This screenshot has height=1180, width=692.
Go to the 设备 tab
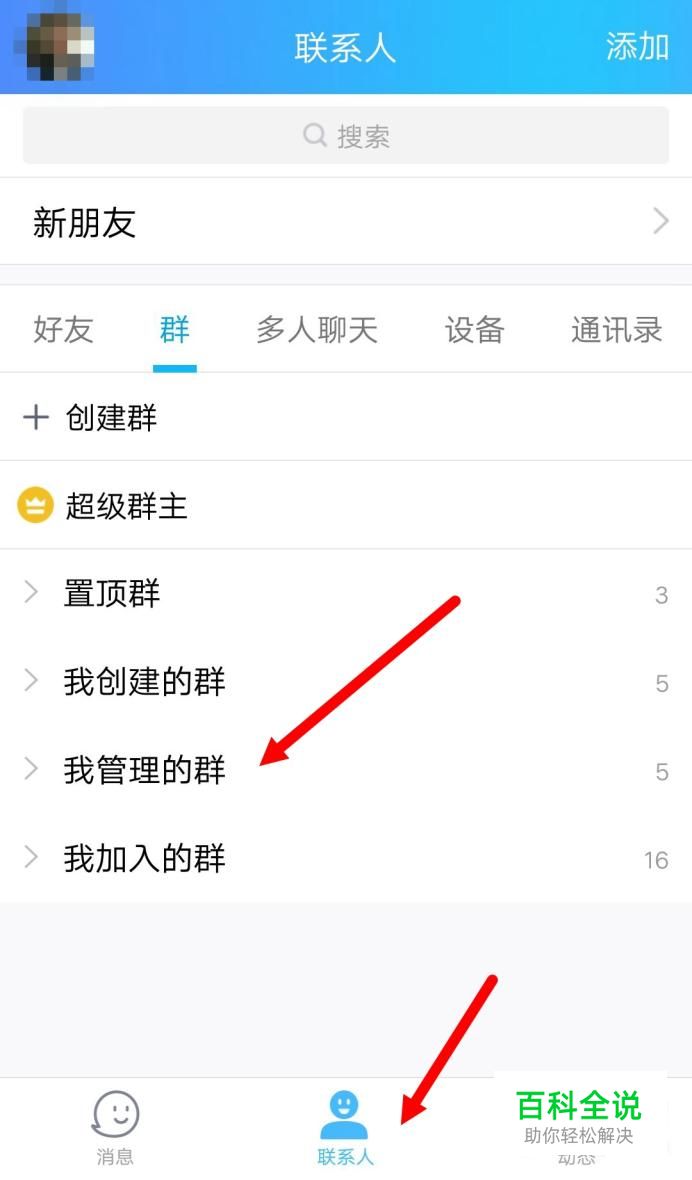tap(474, 330)
